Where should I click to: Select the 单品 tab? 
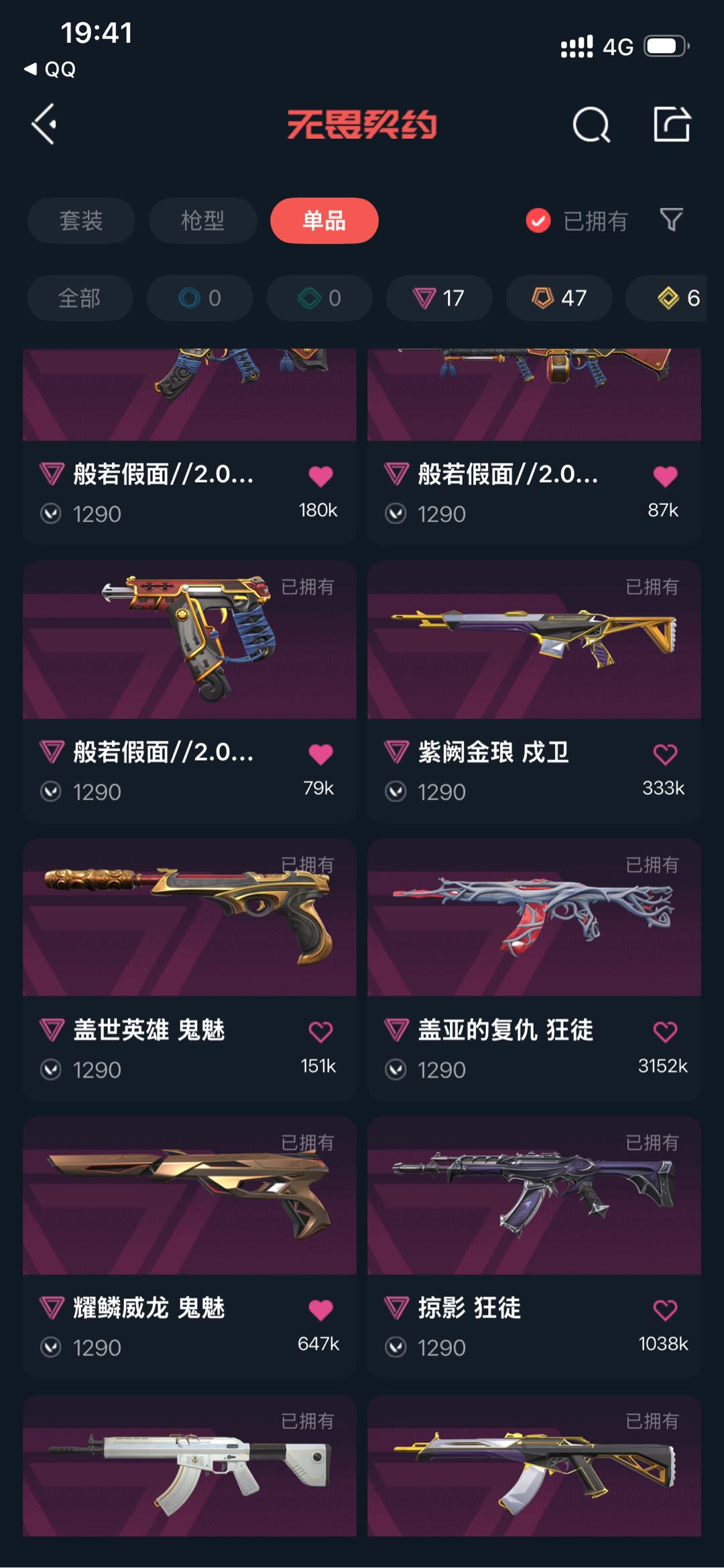point(324,221)
